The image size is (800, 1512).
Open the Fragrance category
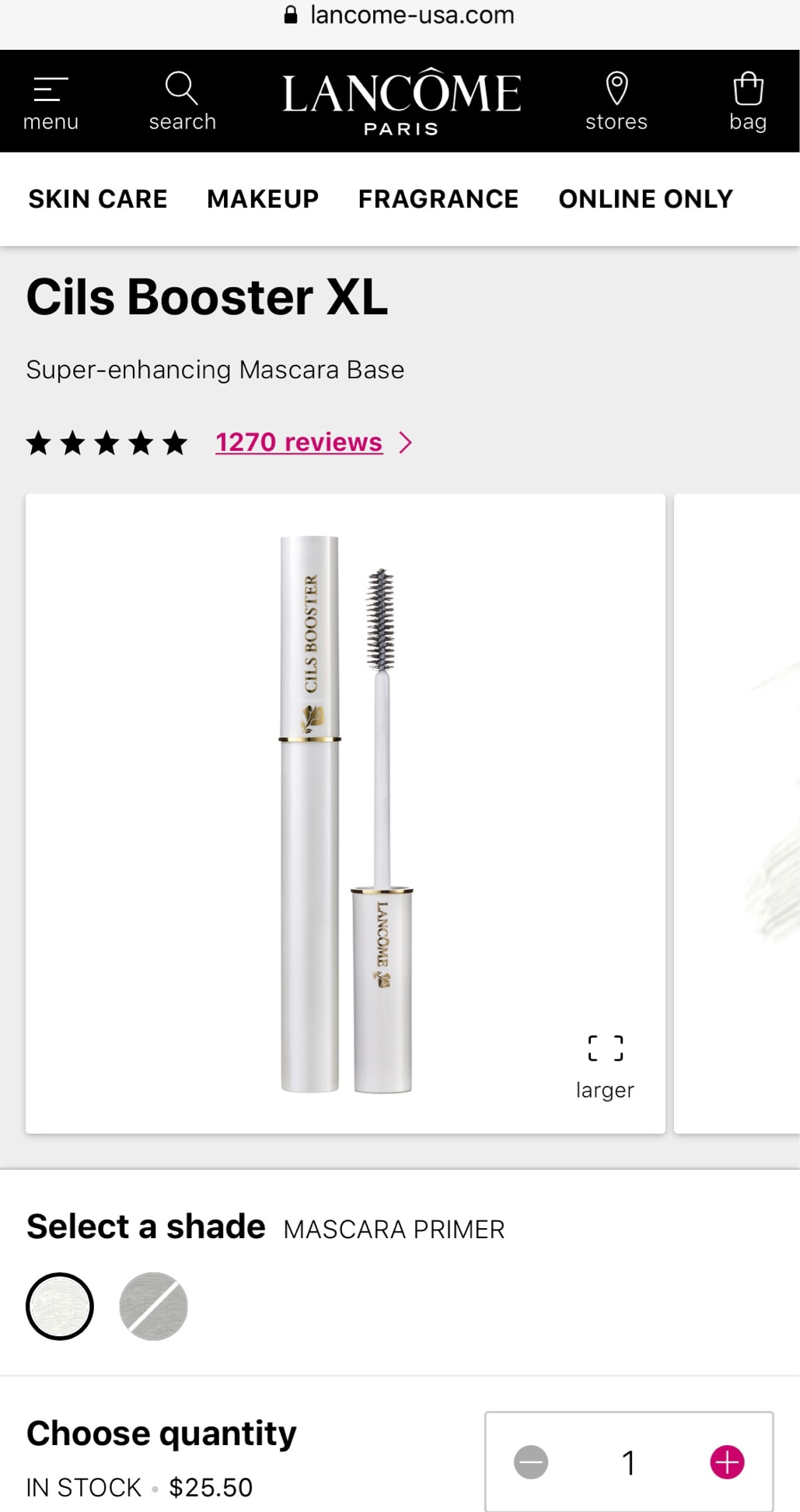438,199
